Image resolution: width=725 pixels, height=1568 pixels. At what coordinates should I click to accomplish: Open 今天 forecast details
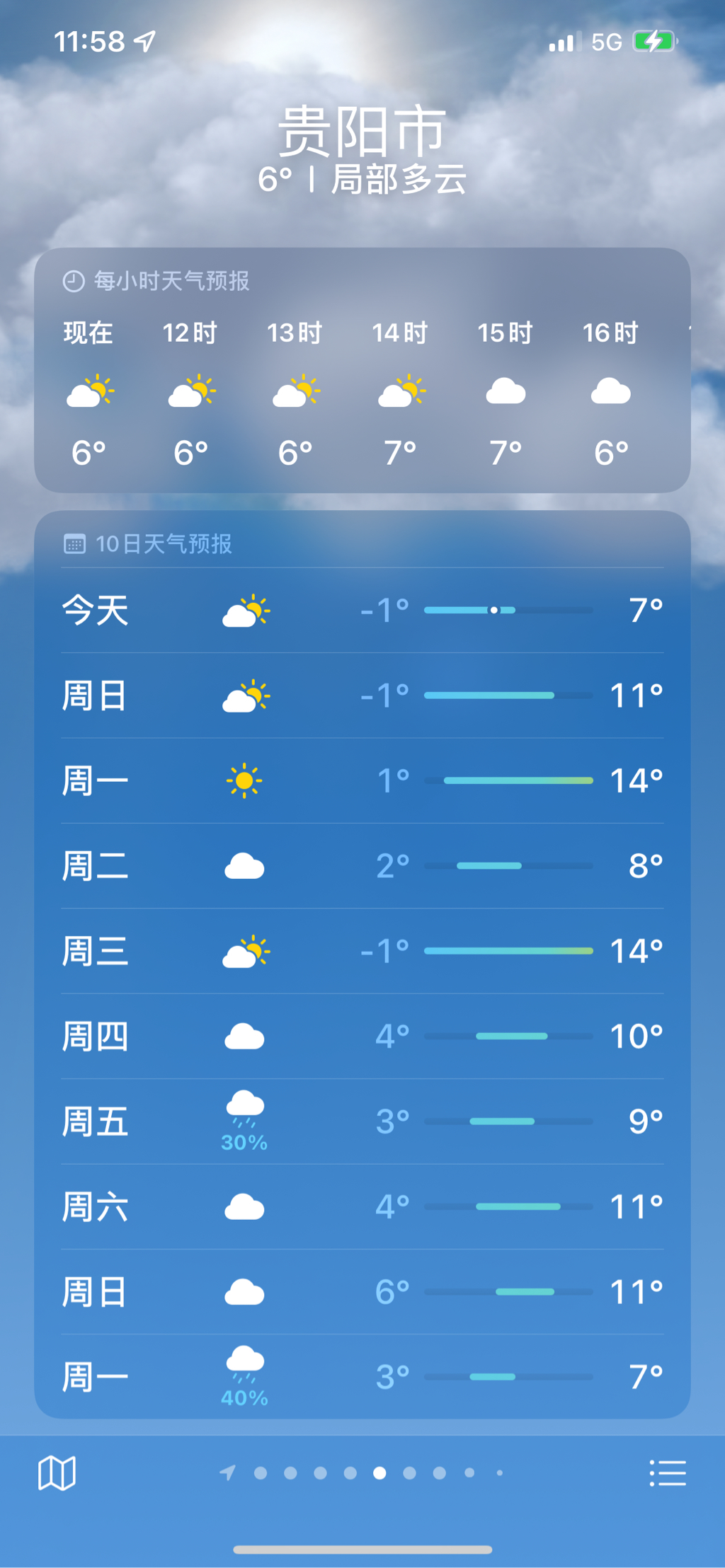click(x=362, y=610)
